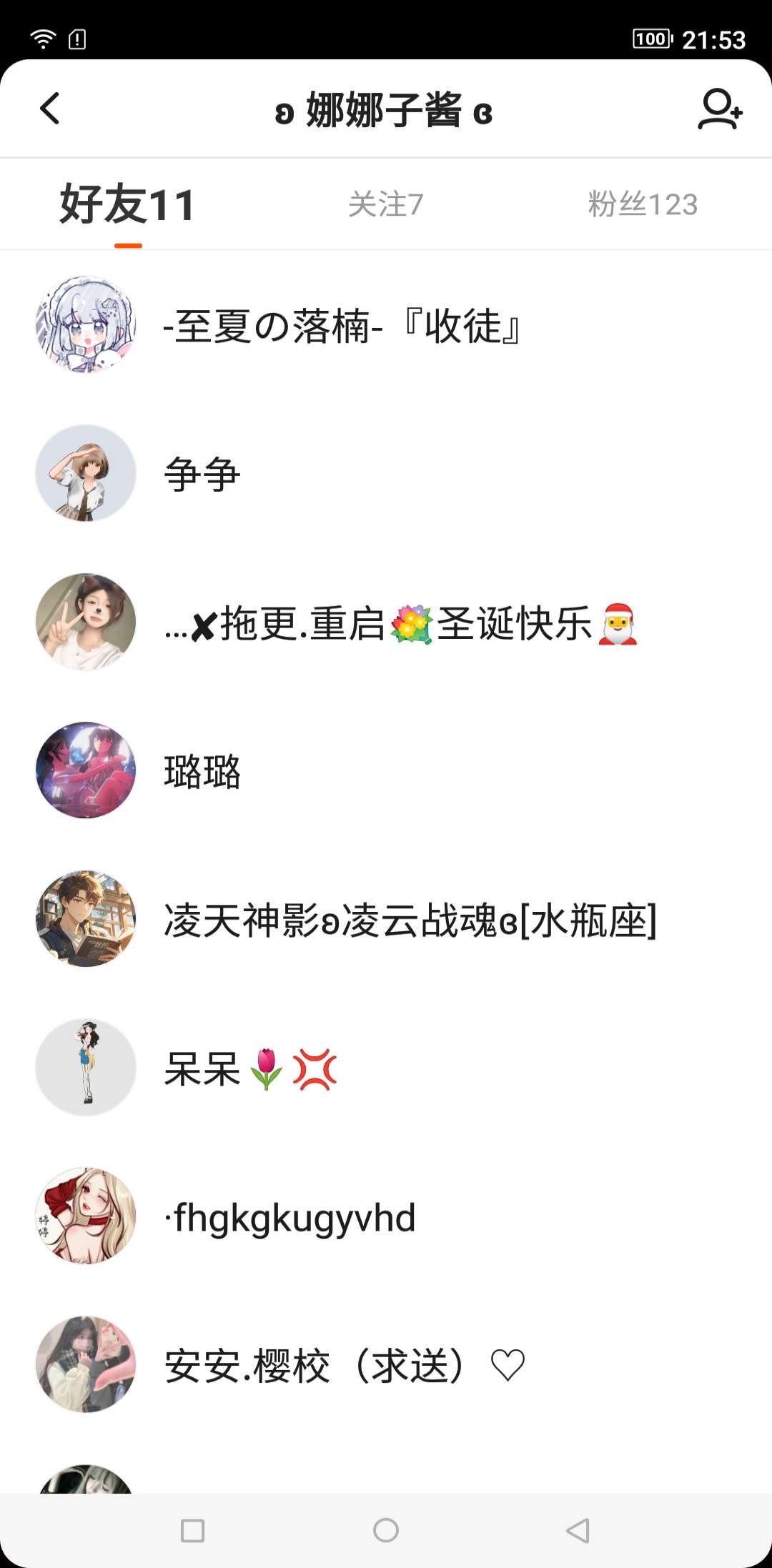The width and height of the screenshot is (772, 1568).
Task: Tap the system home button
Action: 386,1530
